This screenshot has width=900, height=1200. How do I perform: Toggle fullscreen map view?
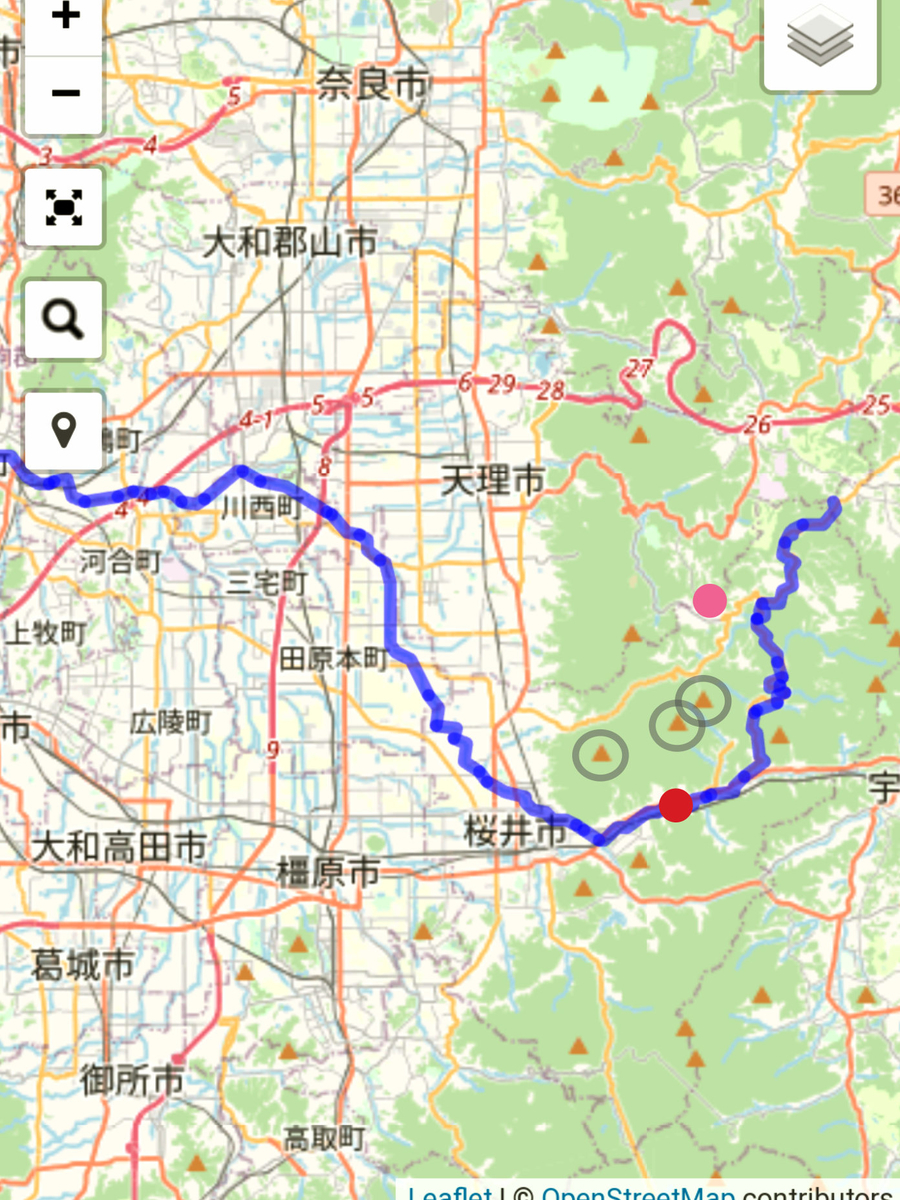(64, 207)
